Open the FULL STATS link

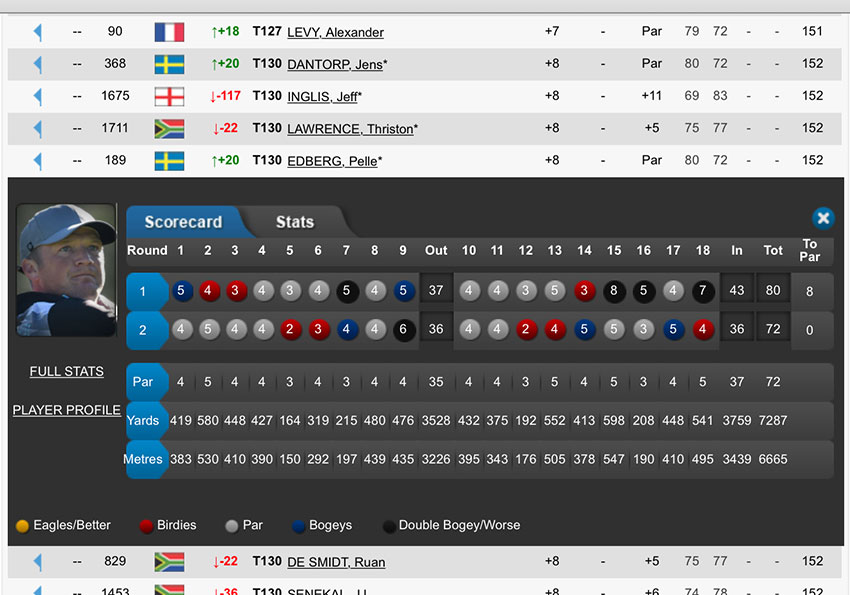coord(66,371)
